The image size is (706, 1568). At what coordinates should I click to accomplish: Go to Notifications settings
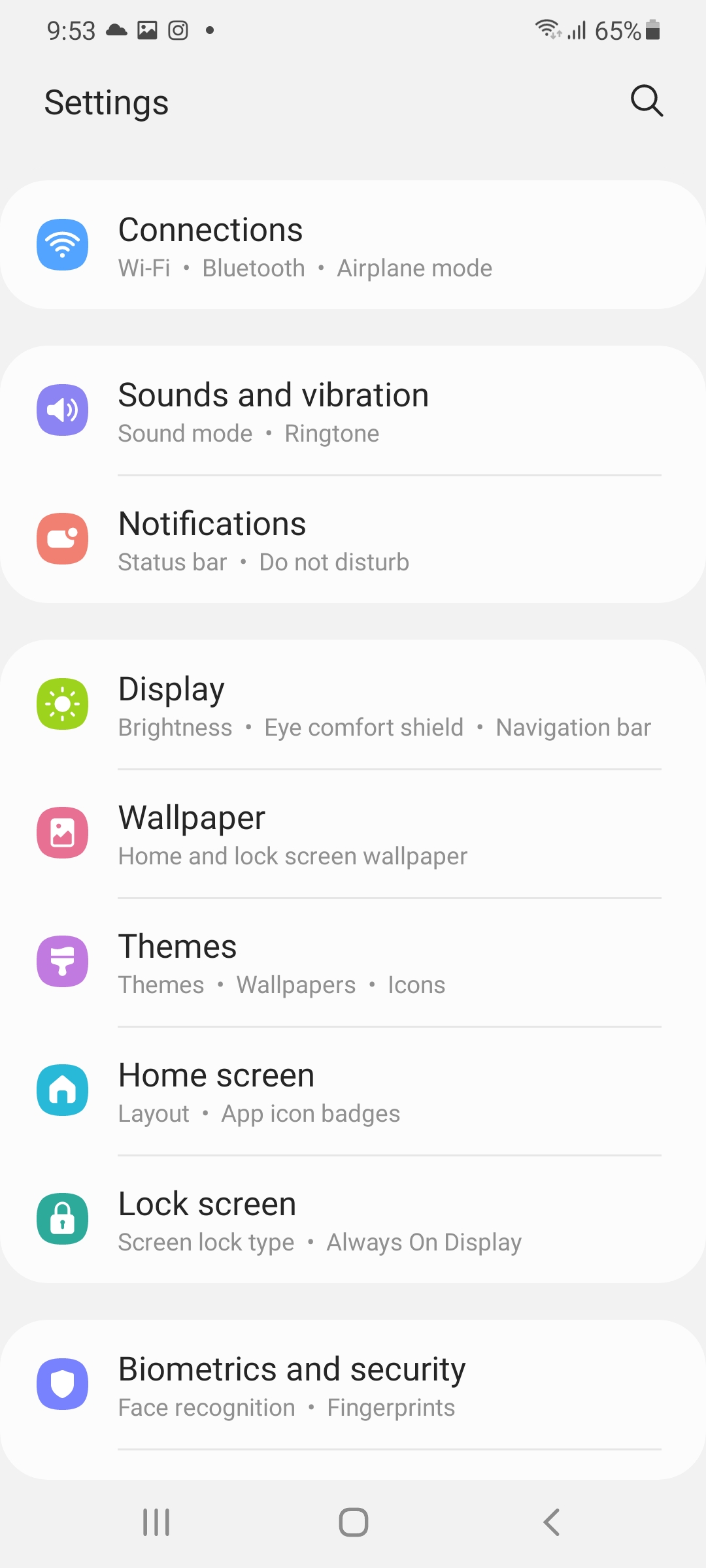click(x=353, y=540)
